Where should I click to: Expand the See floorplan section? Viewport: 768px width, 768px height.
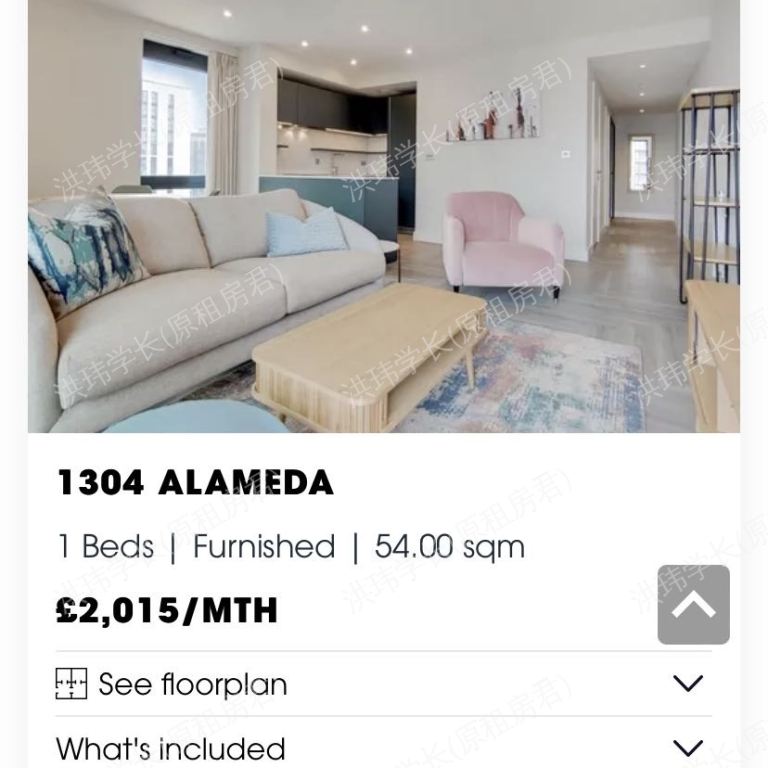[687, 684]
